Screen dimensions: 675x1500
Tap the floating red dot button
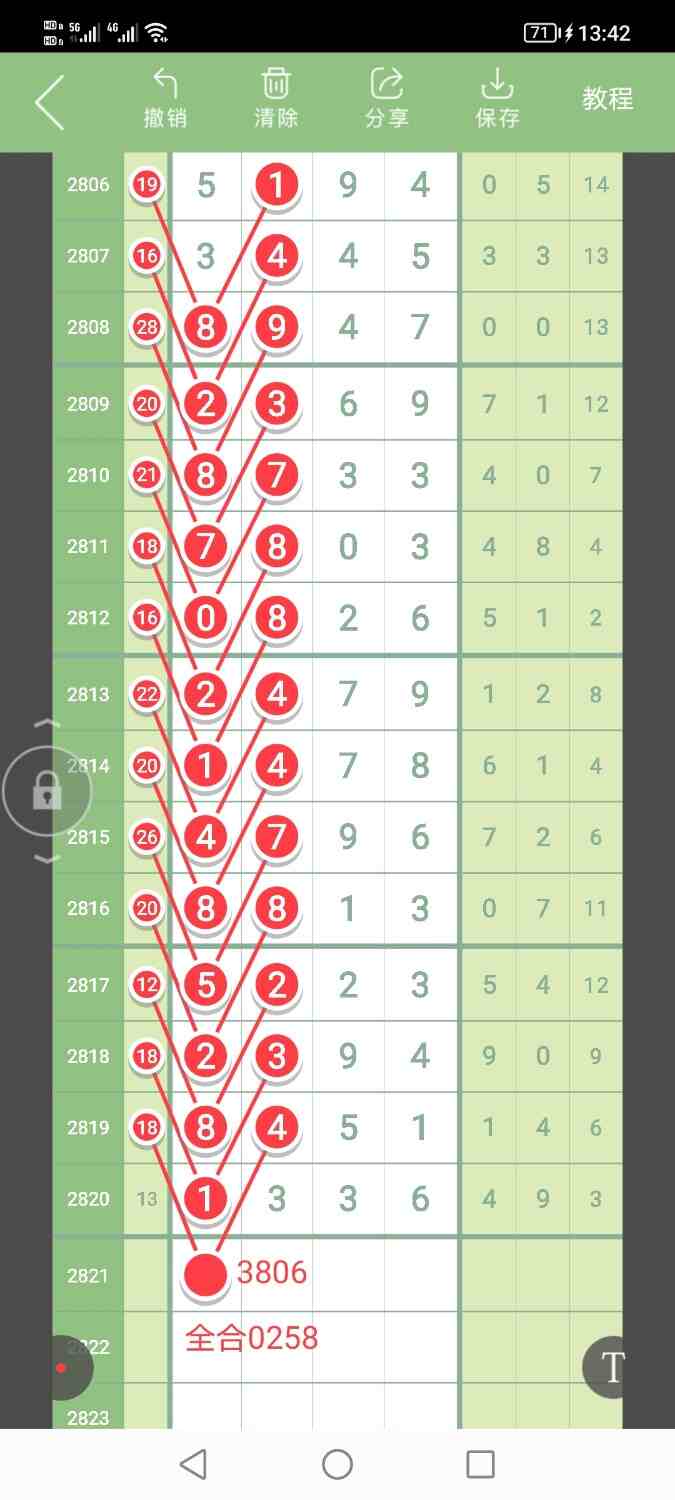62,1367
